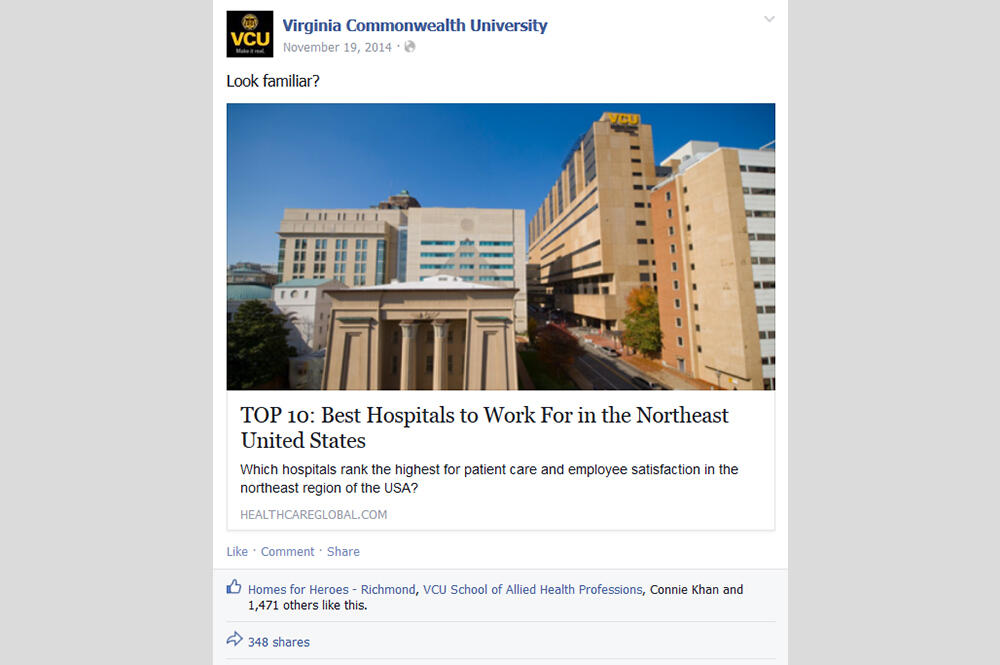Share this post
The width and height of the screenshot is (1000, 665).
343,552
